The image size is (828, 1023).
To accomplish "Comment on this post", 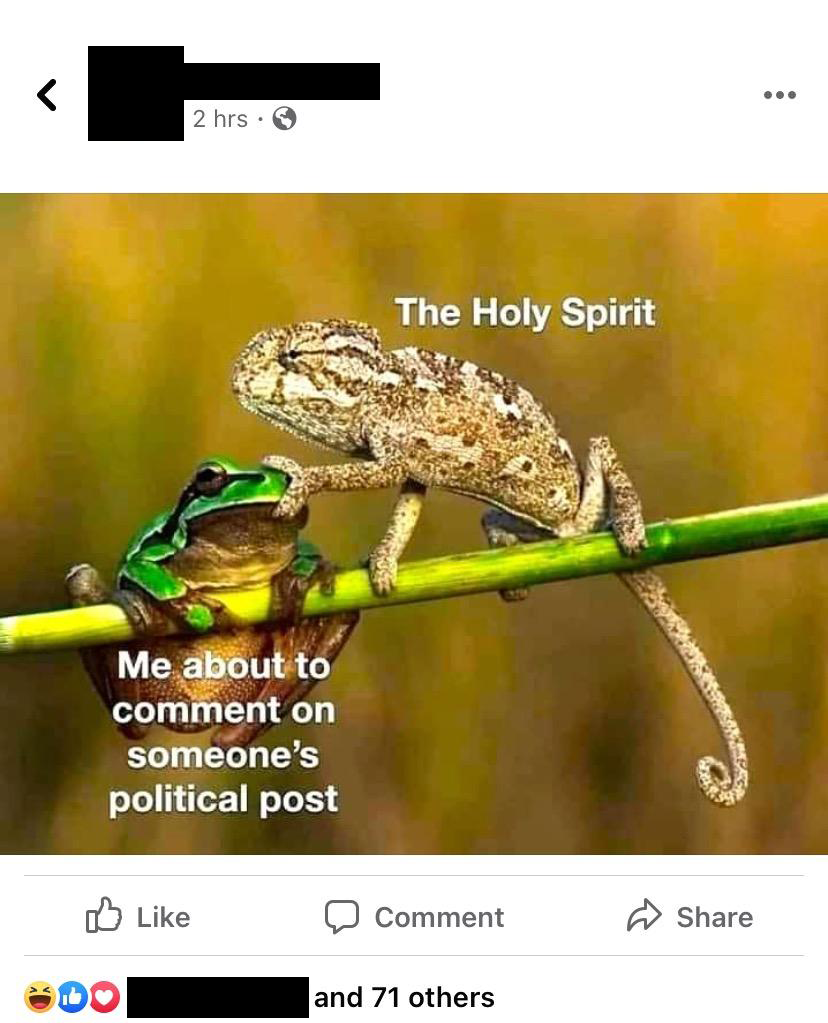I will (414, 916).
